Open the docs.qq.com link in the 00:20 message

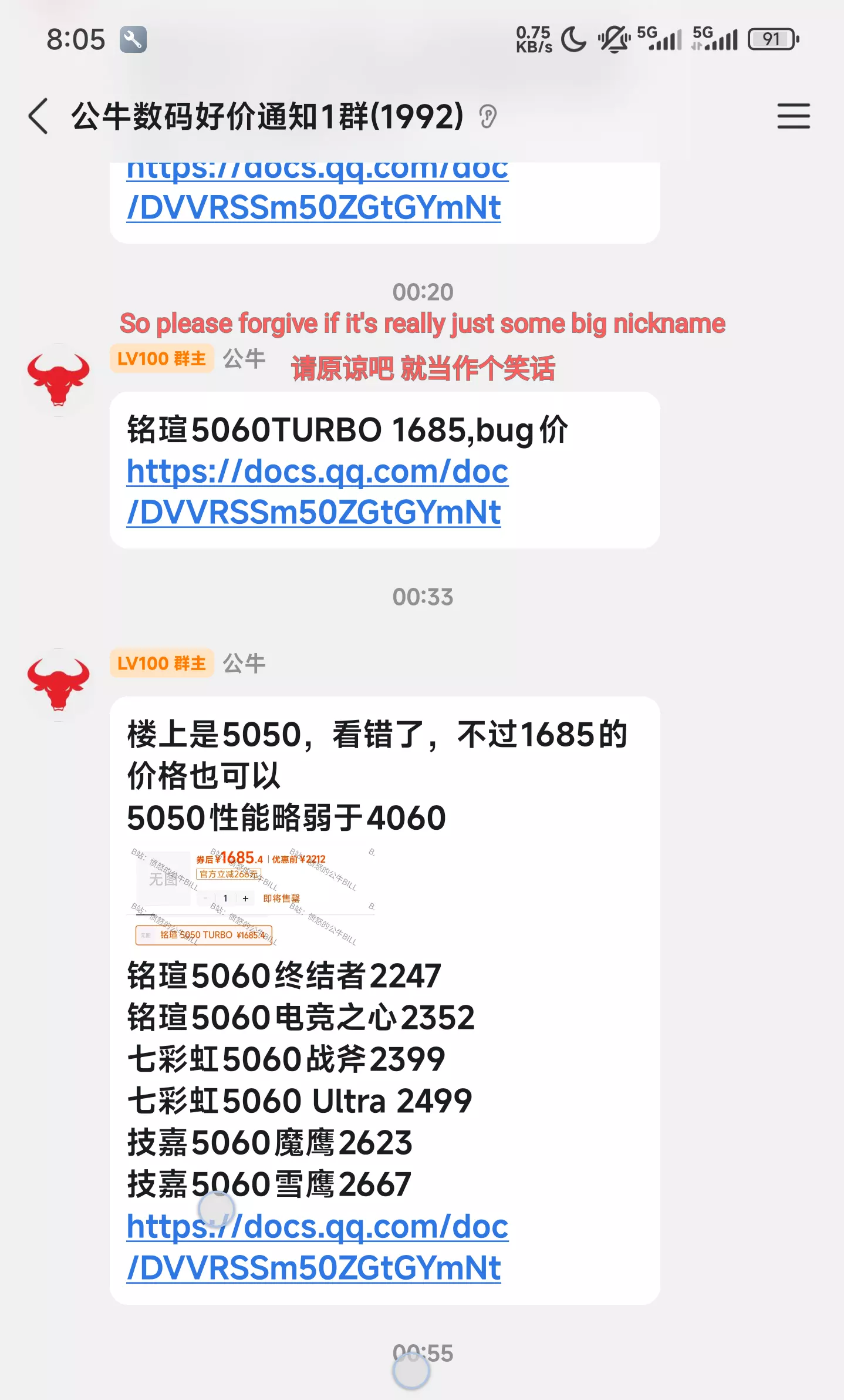(317, 492)
